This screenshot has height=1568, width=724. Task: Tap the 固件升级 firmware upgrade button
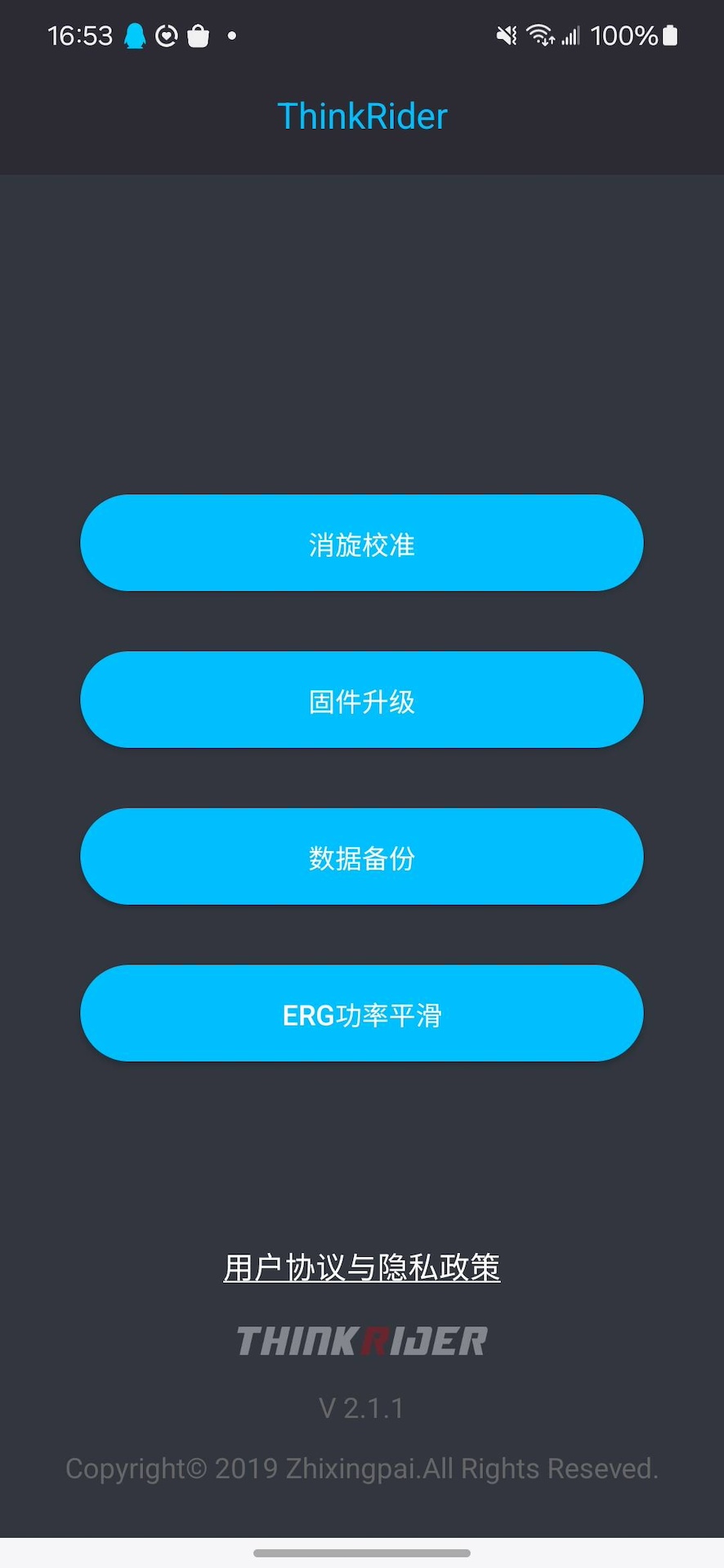362,700
